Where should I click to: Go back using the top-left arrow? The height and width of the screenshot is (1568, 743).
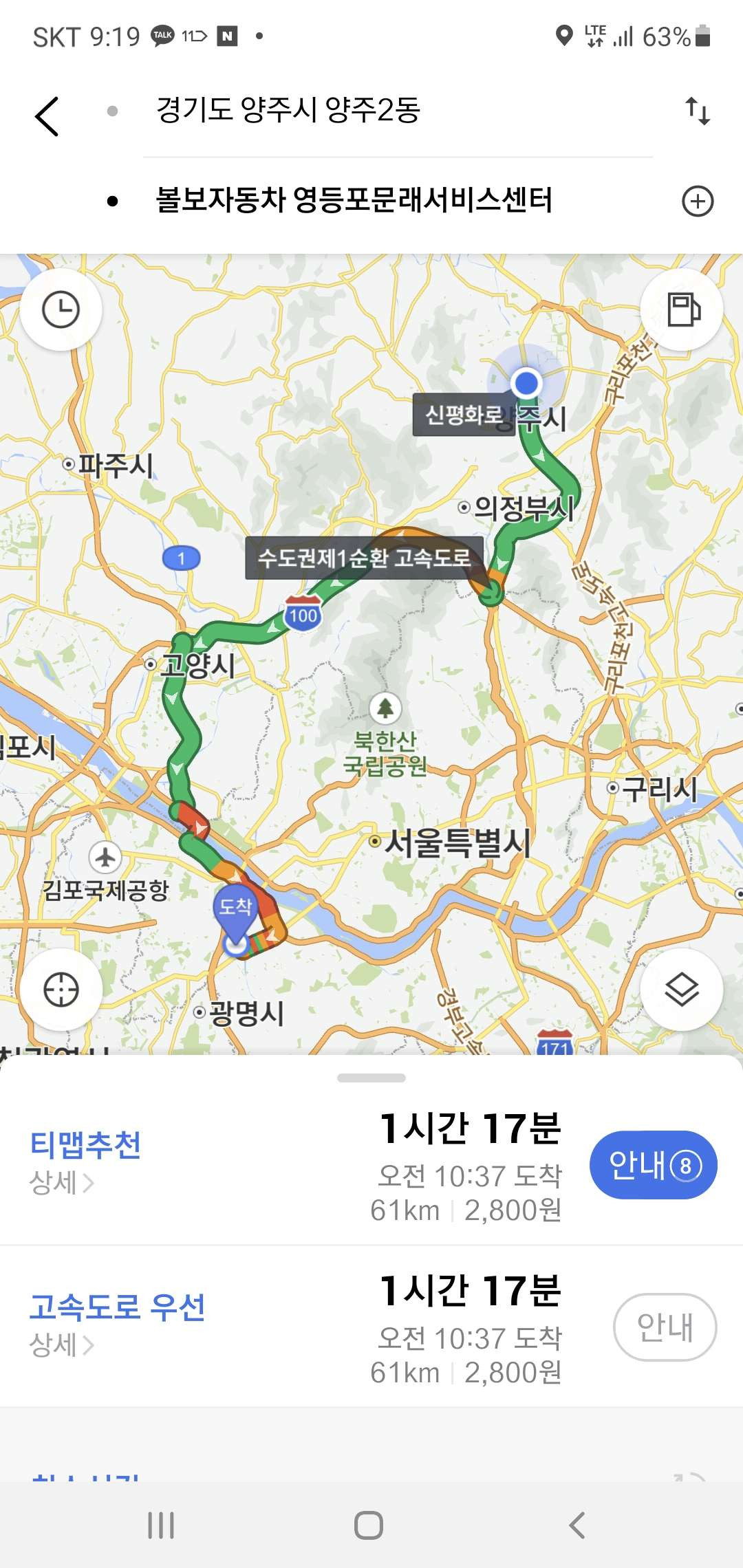pyautogui.click(x=47, y=116)
